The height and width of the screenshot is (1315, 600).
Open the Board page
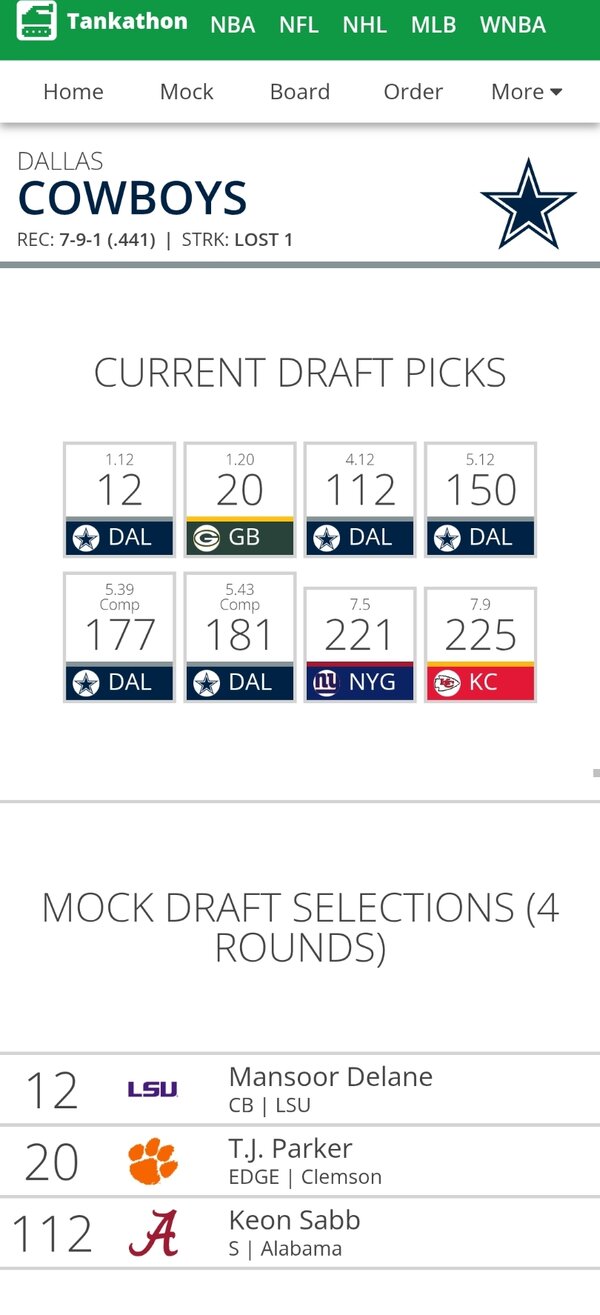click(299, 91)
